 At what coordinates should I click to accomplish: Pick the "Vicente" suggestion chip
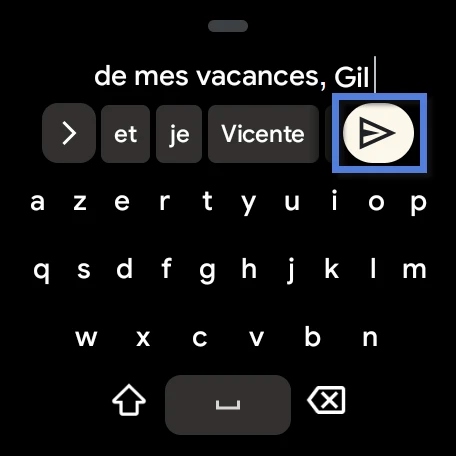[263, 134]
